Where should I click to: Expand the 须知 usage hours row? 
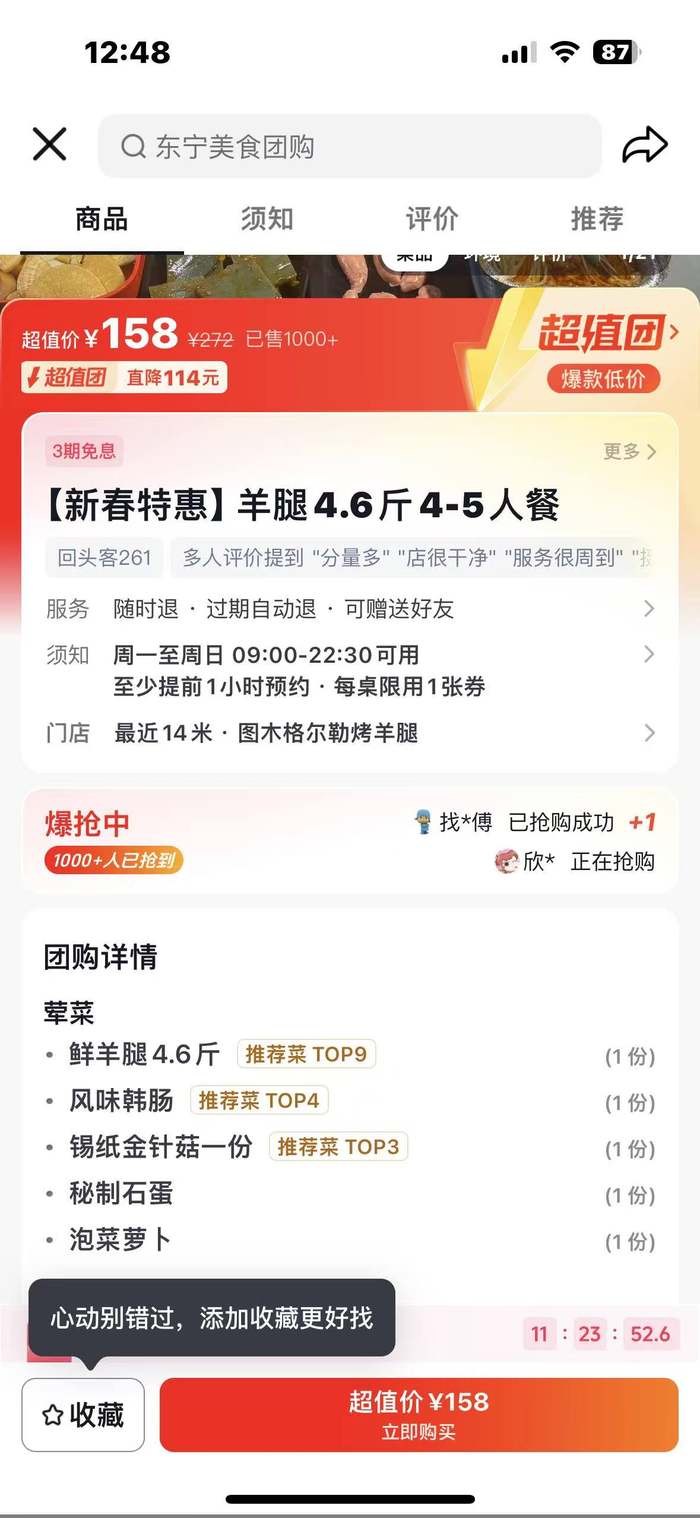(350, 670)
